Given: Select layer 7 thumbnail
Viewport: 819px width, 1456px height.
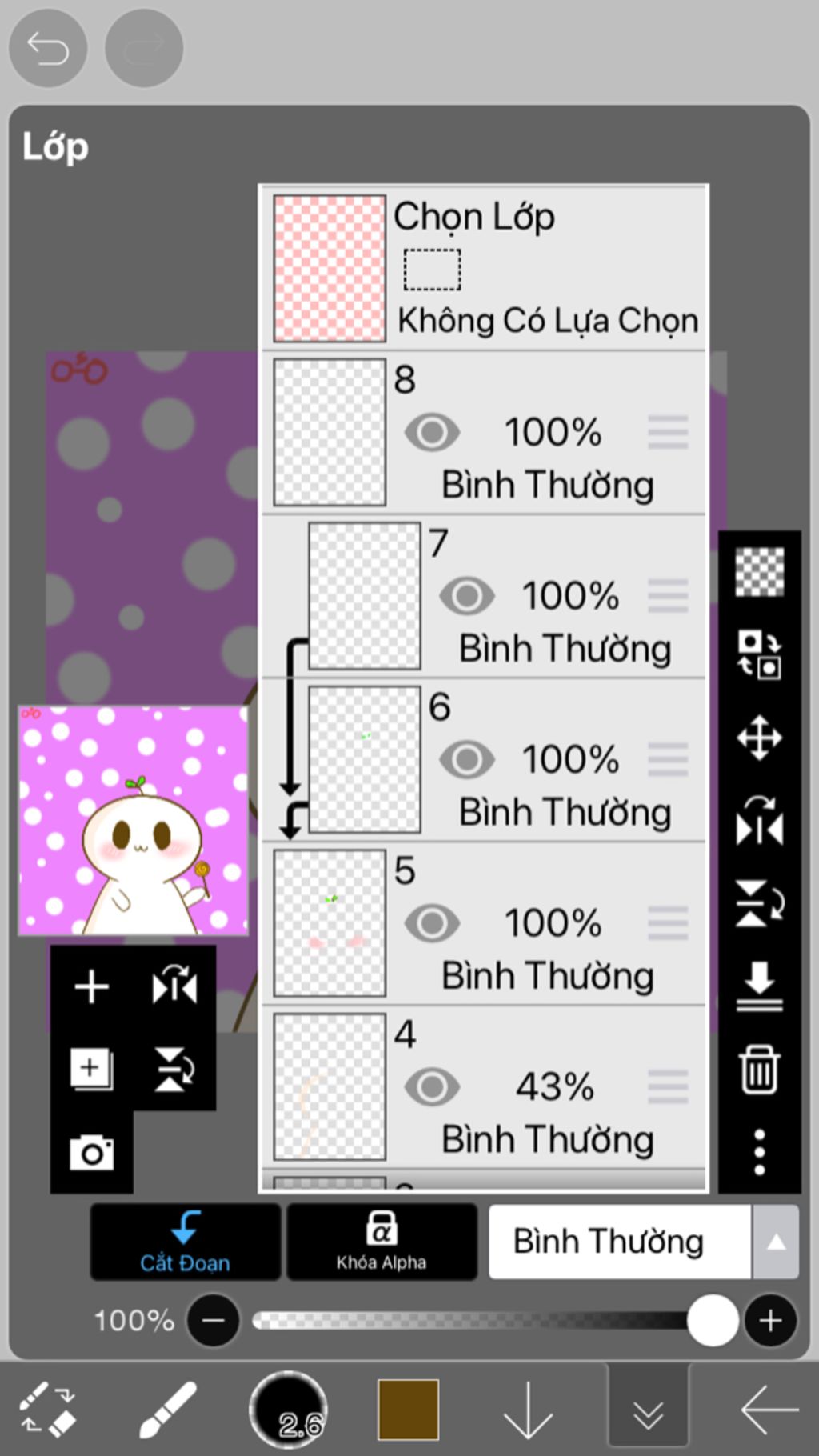Looking at the screenshot, I should [365, 596].
